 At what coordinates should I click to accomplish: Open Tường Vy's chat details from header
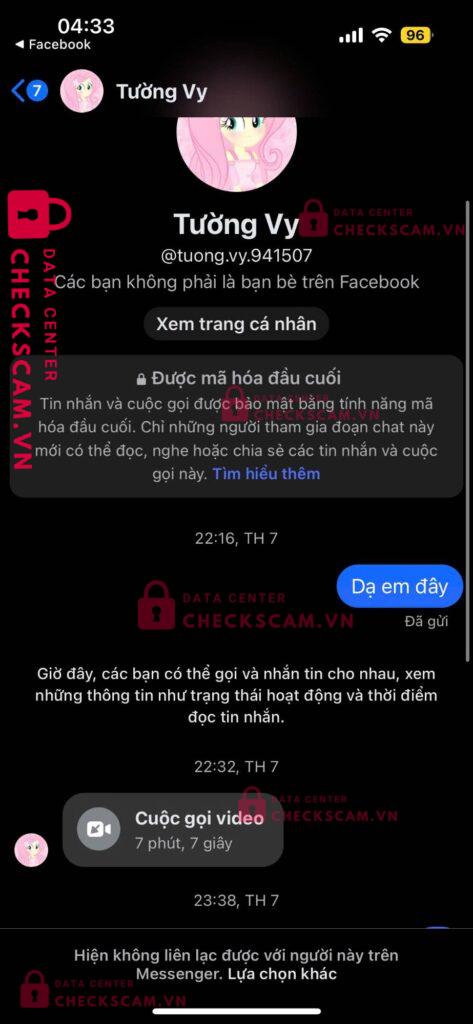pyautogui.click(x=161, y=91)
